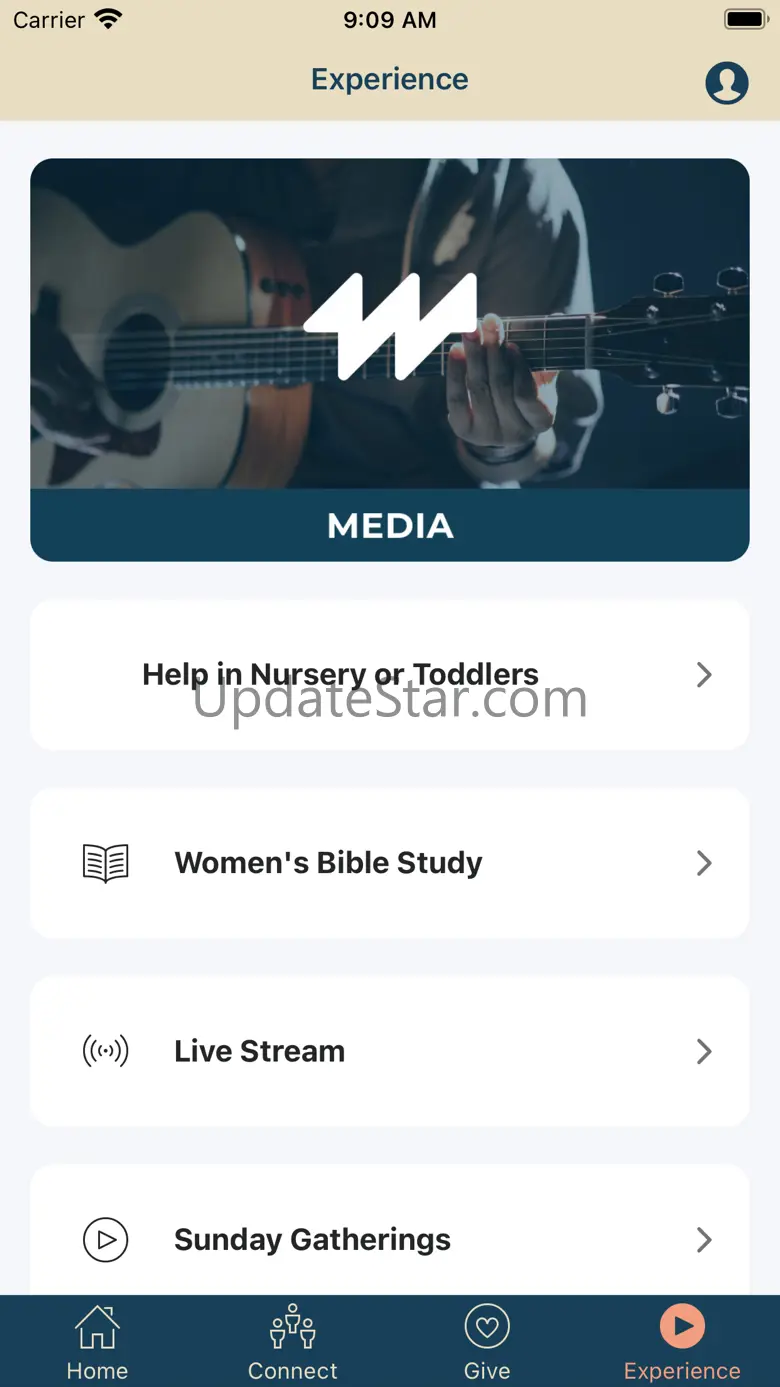Switch to the Home tab
Screen dimensions: 780x1387
tap(97, 1342)
